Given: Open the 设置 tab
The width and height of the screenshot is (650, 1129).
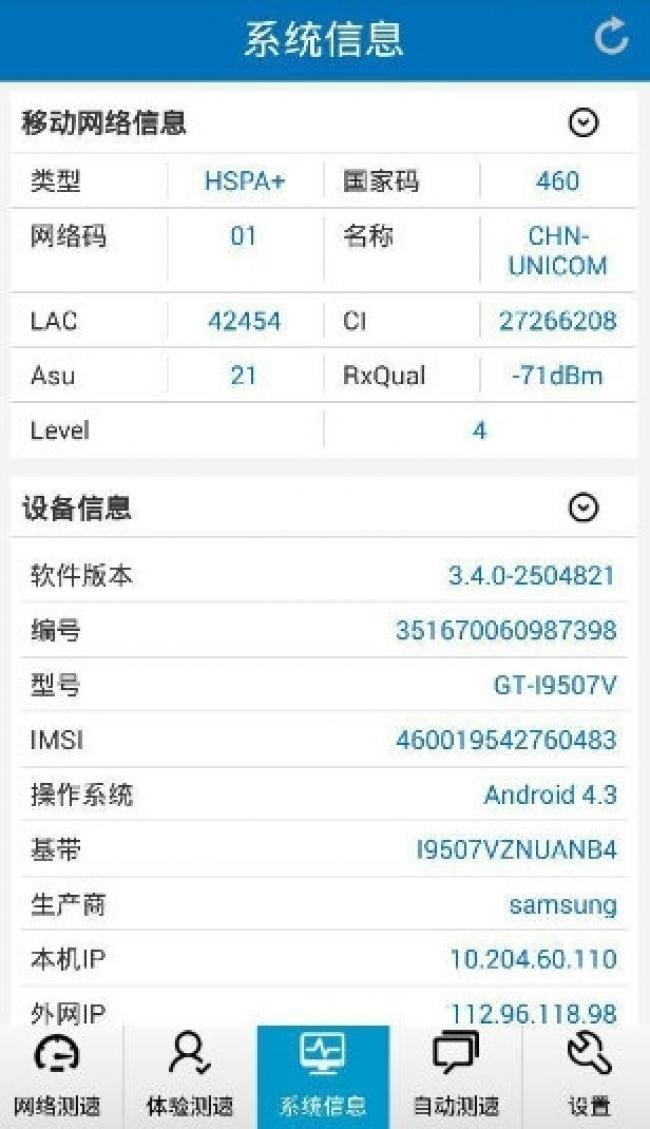Looking at the screenshot, I should (x=588, y=1076).
